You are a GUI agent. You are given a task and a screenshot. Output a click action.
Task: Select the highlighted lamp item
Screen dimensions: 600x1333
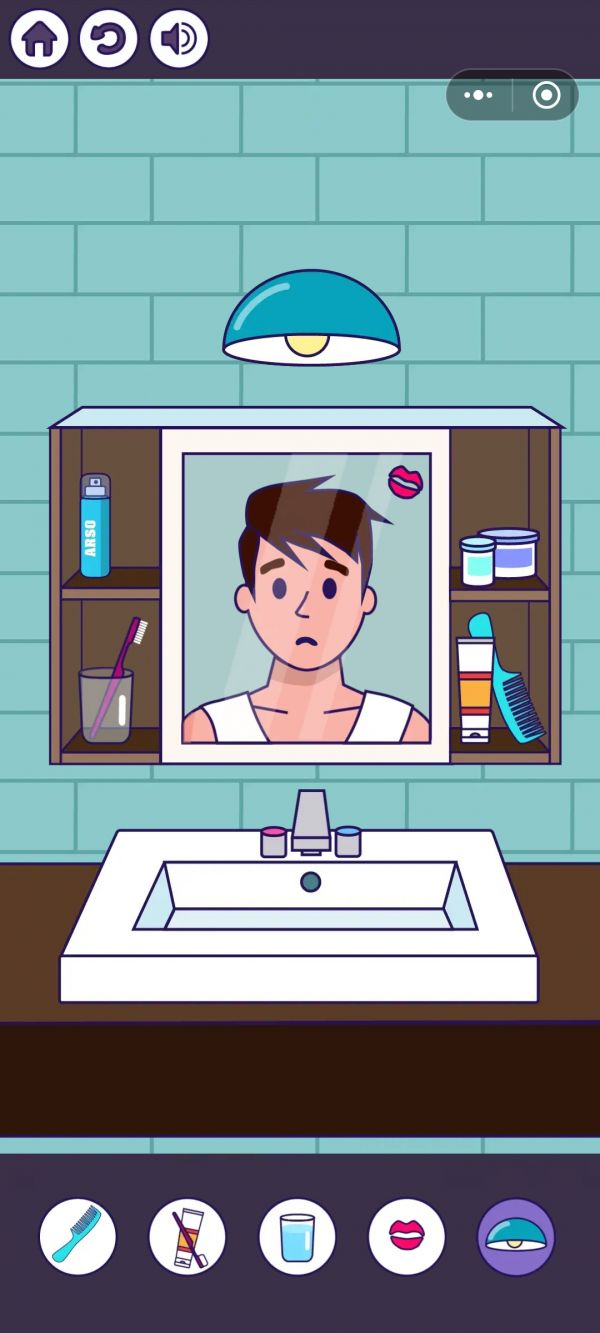click(516, 1236)
